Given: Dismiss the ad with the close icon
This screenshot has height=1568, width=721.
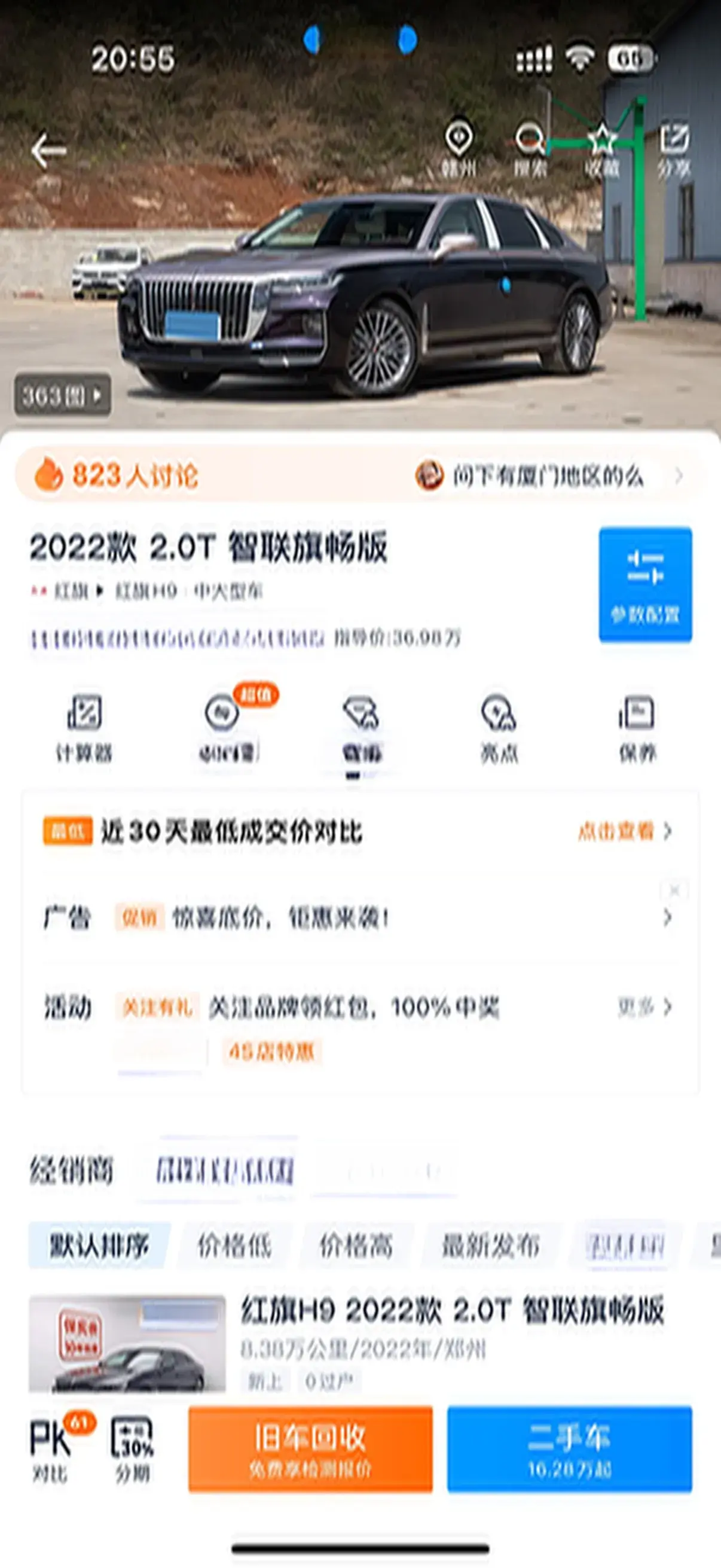Looking at the screenshot, I should (x=674, y=890).
